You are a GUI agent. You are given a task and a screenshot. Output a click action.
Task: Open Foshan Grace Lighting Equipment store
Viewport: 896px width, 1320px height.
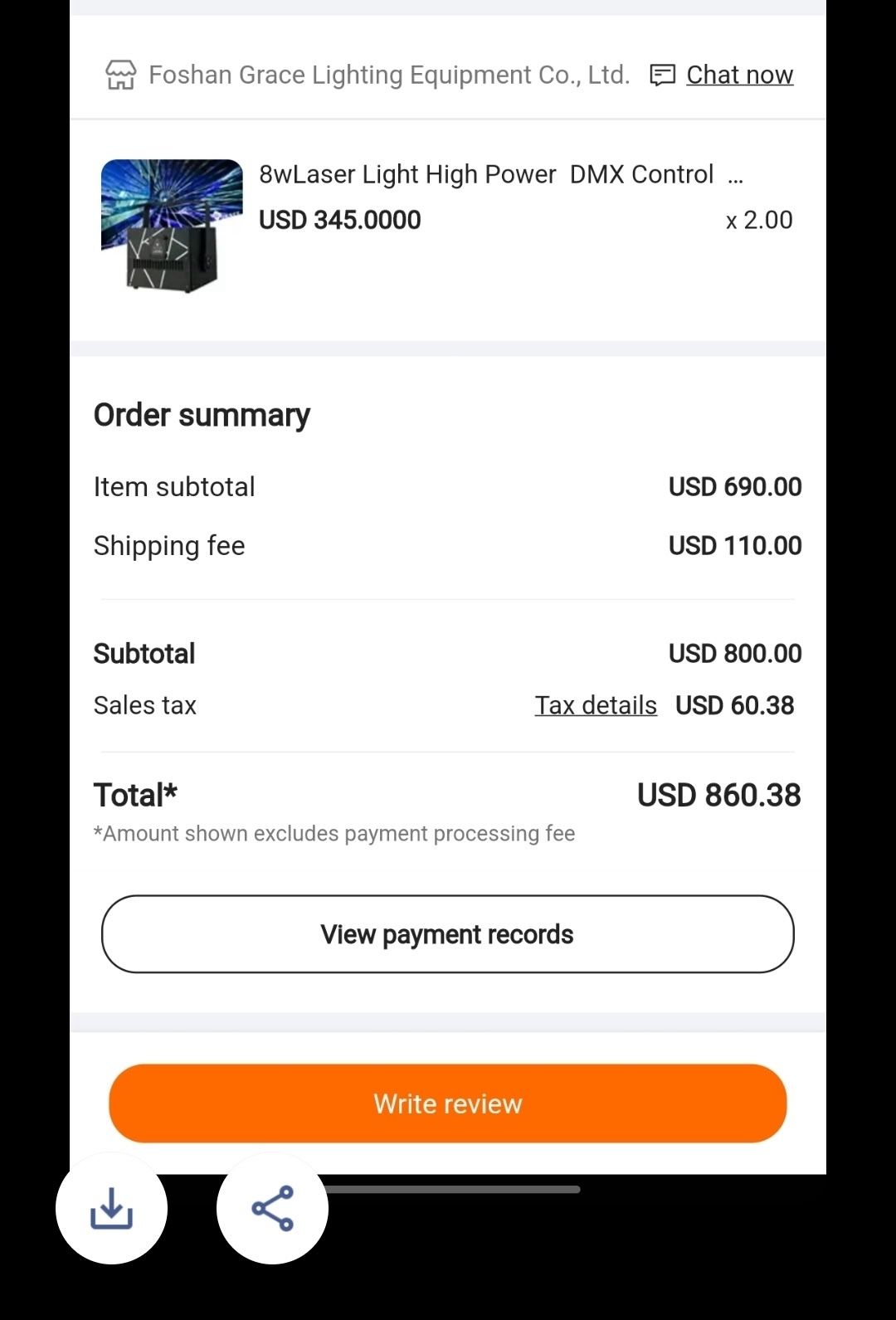[388, 75]
